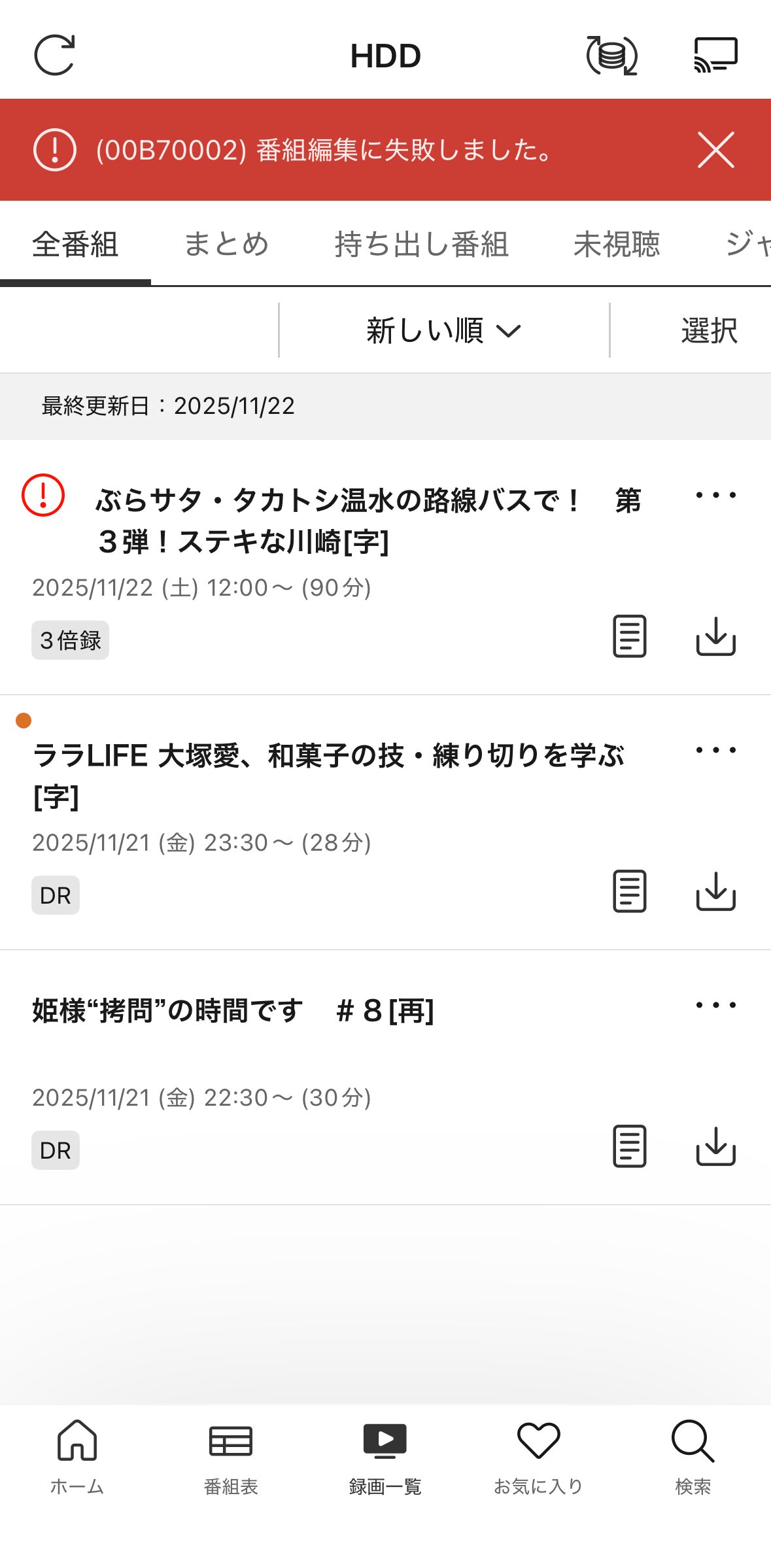Open more options for ぶらサタ recording
Viewport: 771px width, 1568px height.
coord(715,496)
